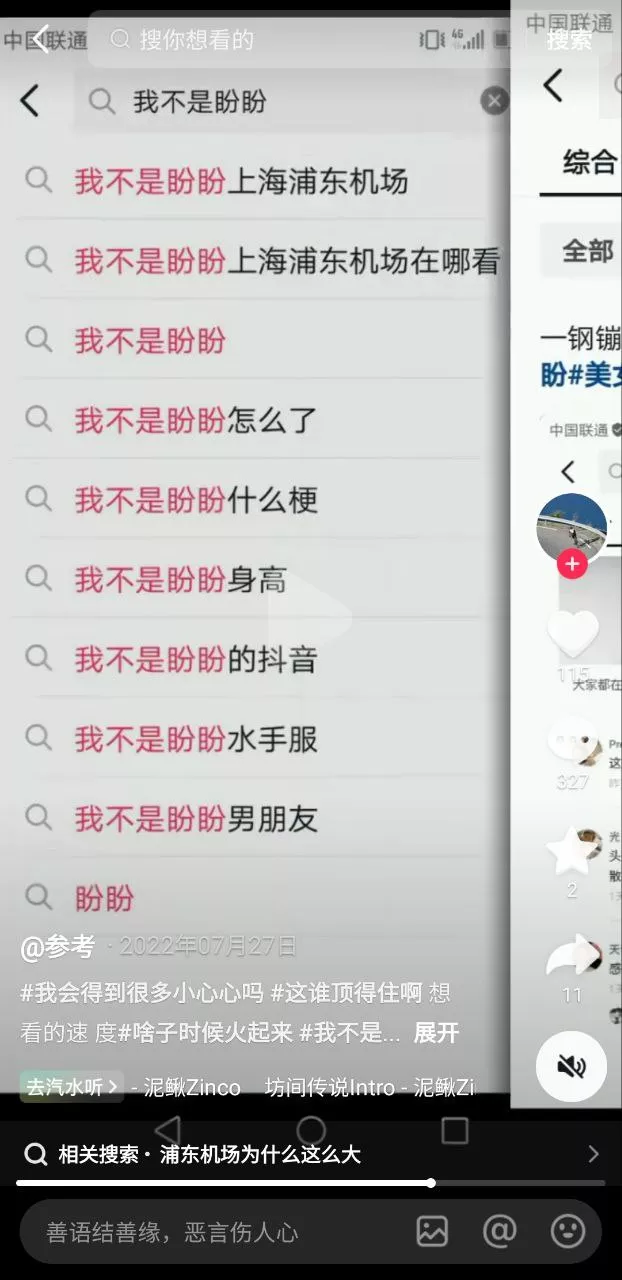Open the emoji picker
The height and width of the screenshot is (1280, 622).
click(568, 1232)
